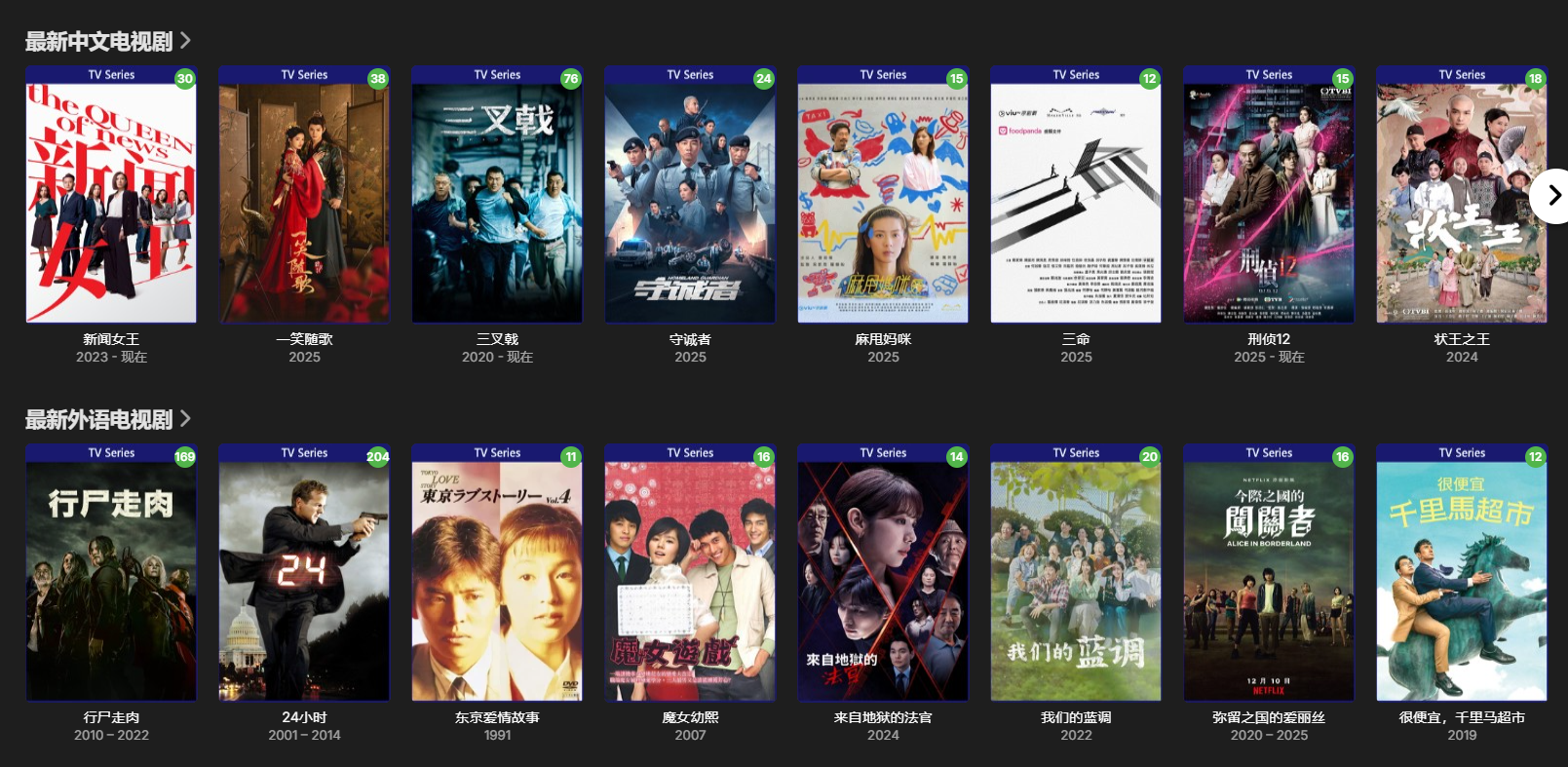Open the 我们的蓝调 series card
This screenshot has height=767, width=1568.
[1076, 581]
